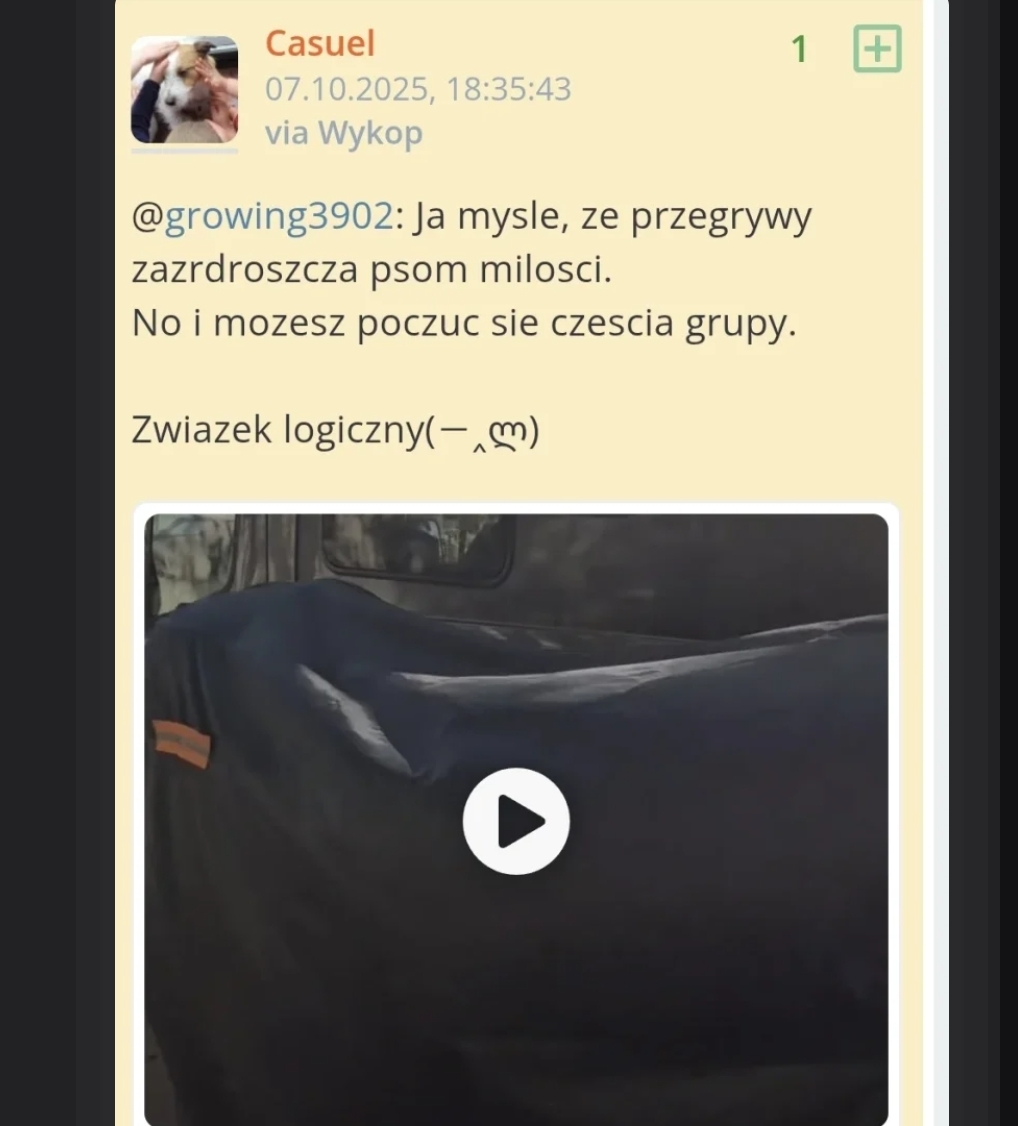Upvote Casuel's comment with the plus icon
The height and width of the screenshot is (1126, 1018).
[877, 49]
